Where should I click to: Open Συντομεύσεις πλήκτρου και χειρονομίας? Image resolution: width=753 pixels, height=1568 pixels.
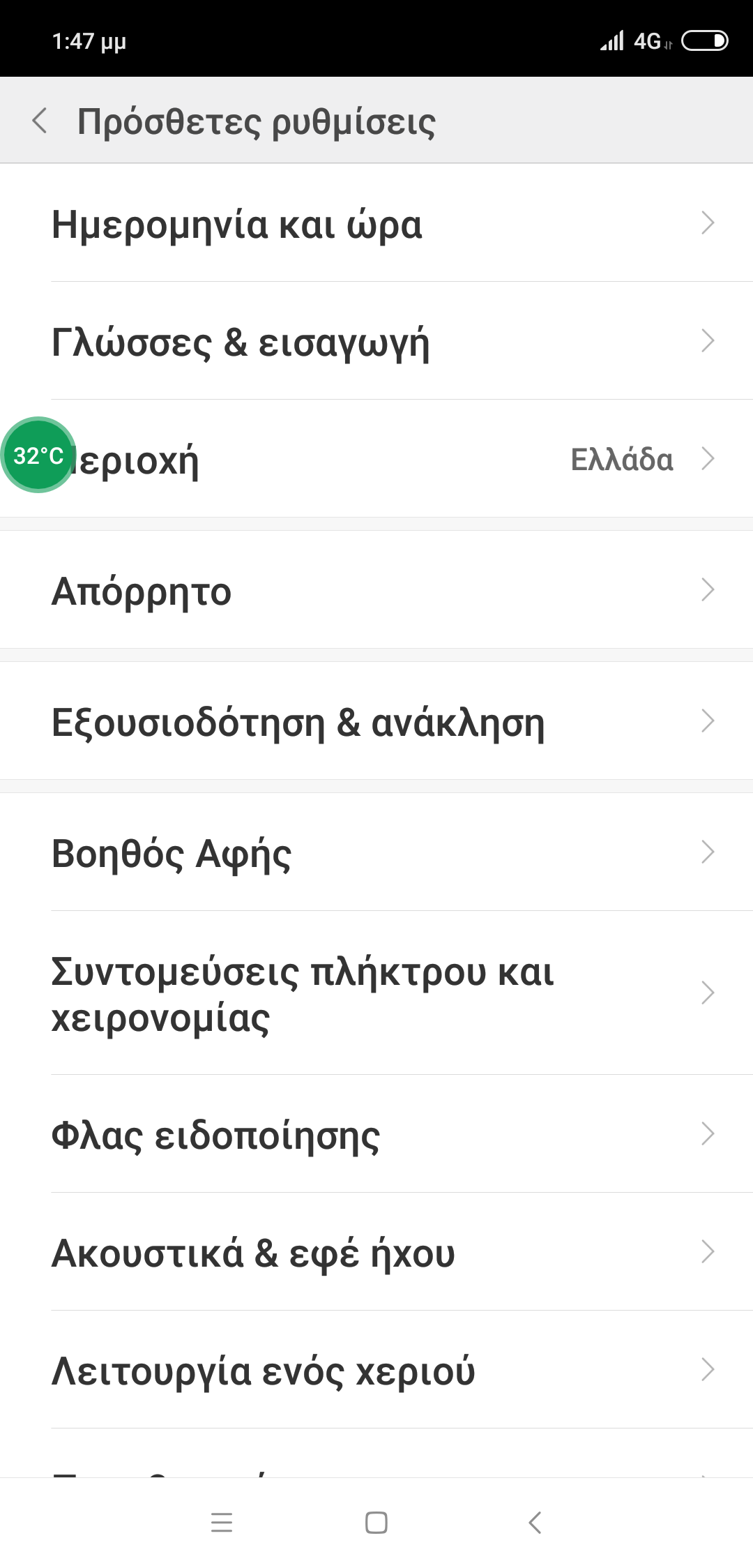[x=376, y=993]
